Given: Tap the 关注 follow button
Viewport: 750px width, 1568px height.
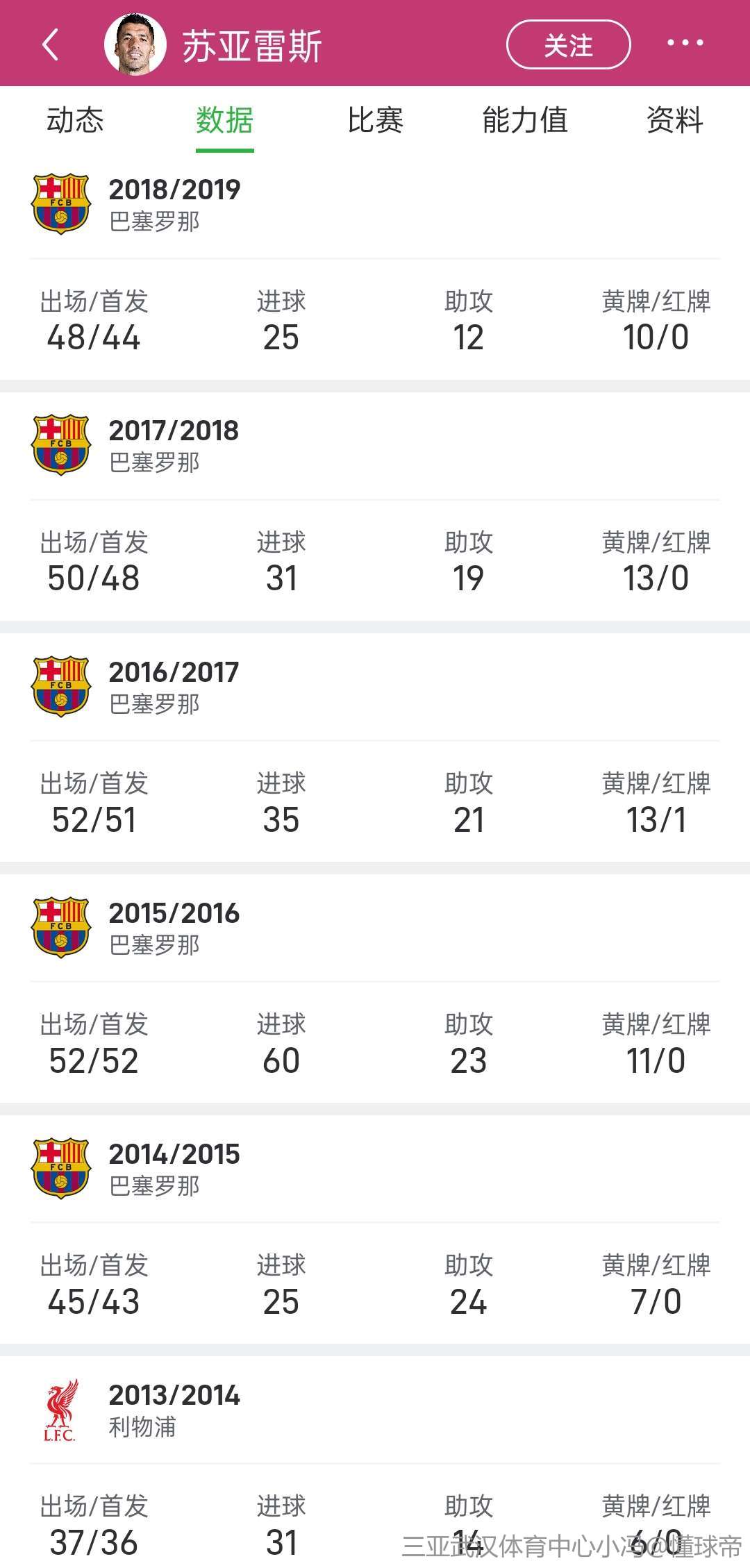Looking at the screenshot, I should pos(568,45).
